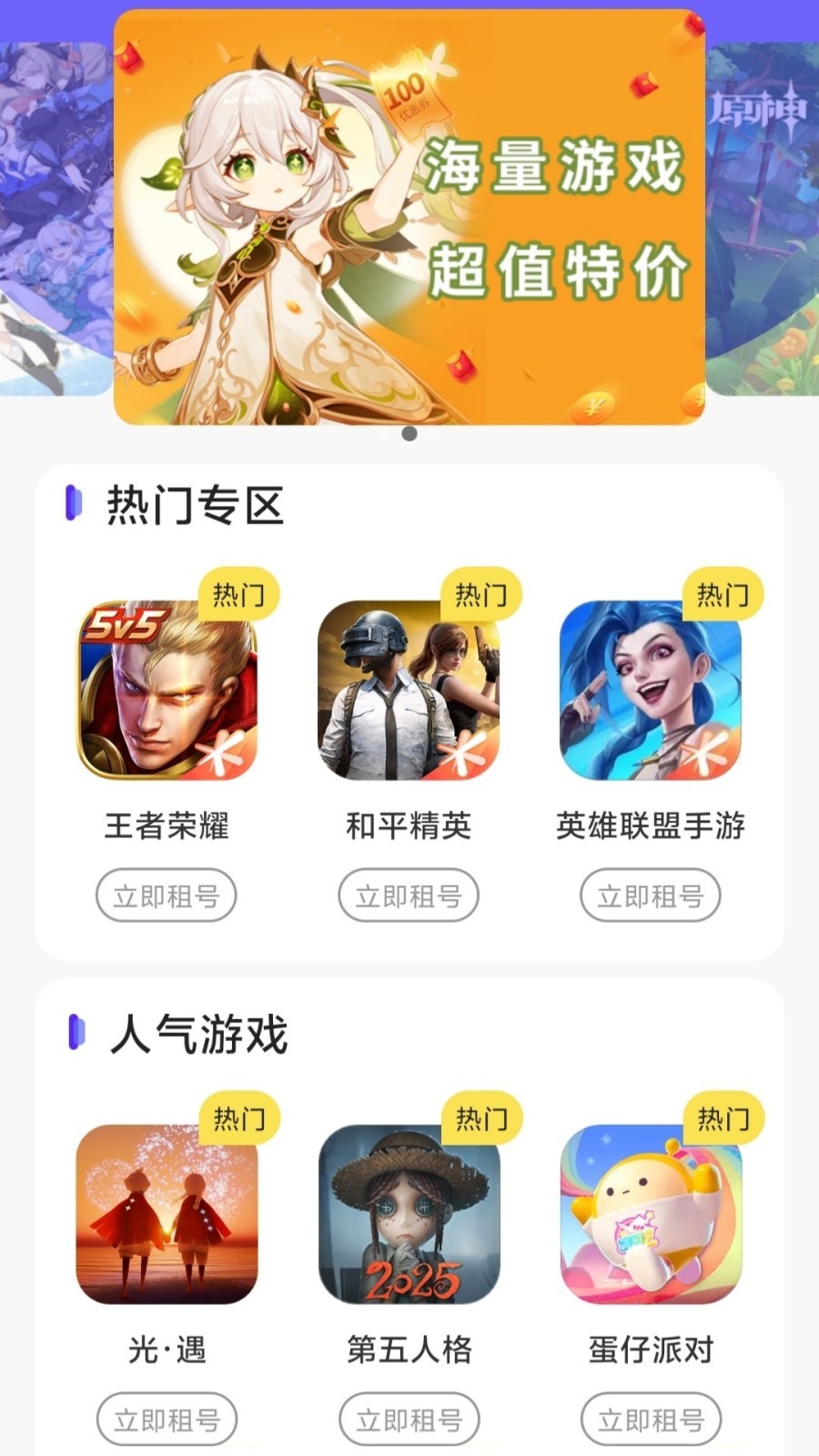Select the 原神 banner on the right
819x1456 pixels.
(764, 218)
